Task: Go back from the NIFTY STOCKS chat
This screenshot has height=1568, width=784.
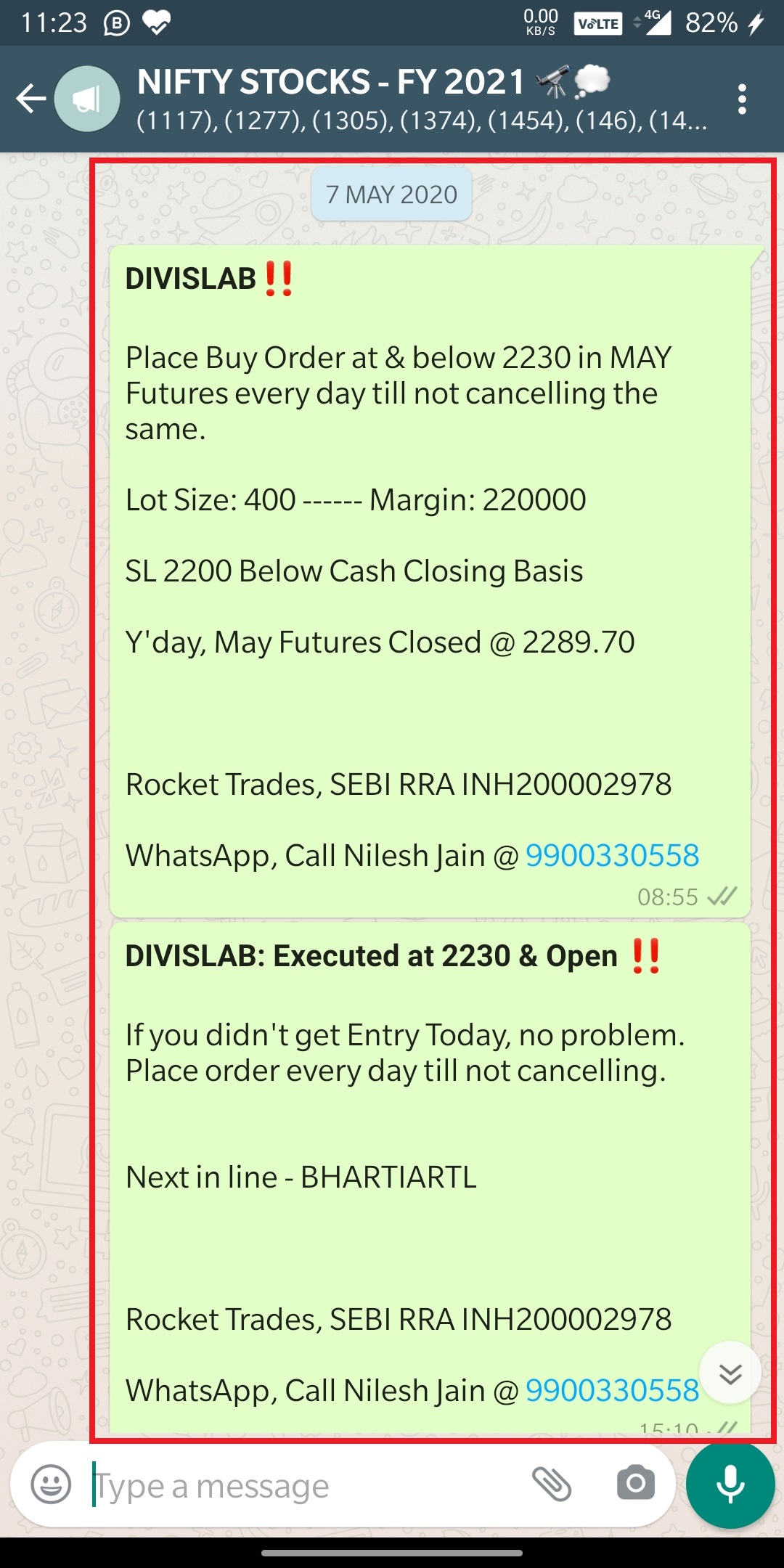Action: click(31, 99)
